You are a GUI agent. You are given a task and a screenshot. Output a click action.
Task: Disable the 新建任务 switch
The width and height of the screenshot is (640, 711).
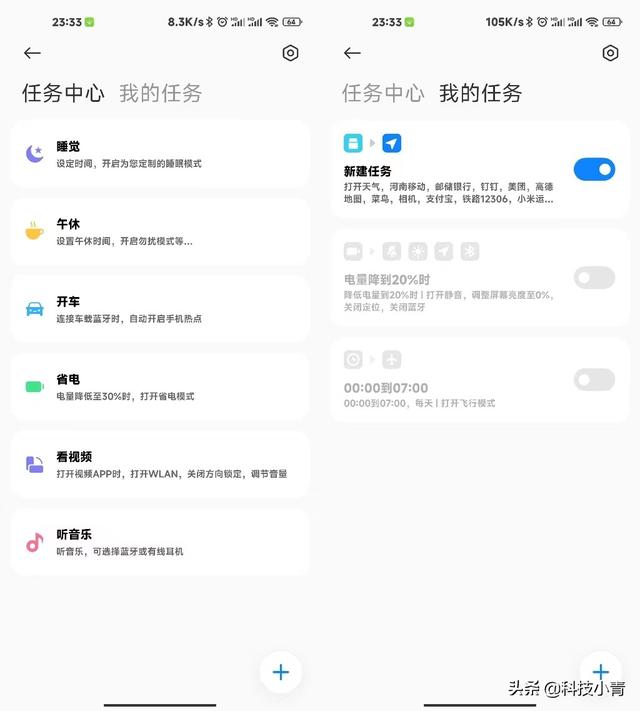pos(594,169)
